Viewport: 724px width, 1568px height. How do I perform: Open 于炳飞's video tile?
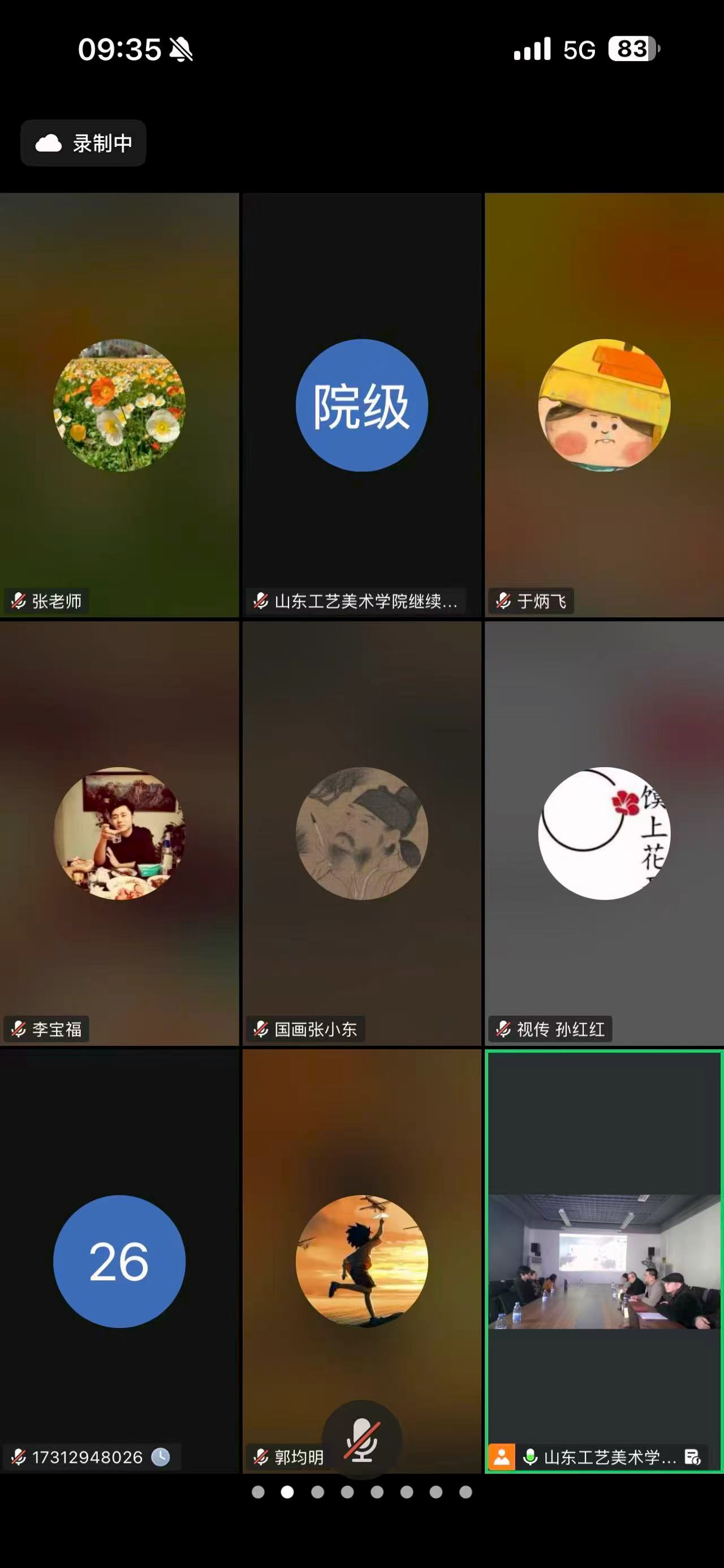coord(604,405)
